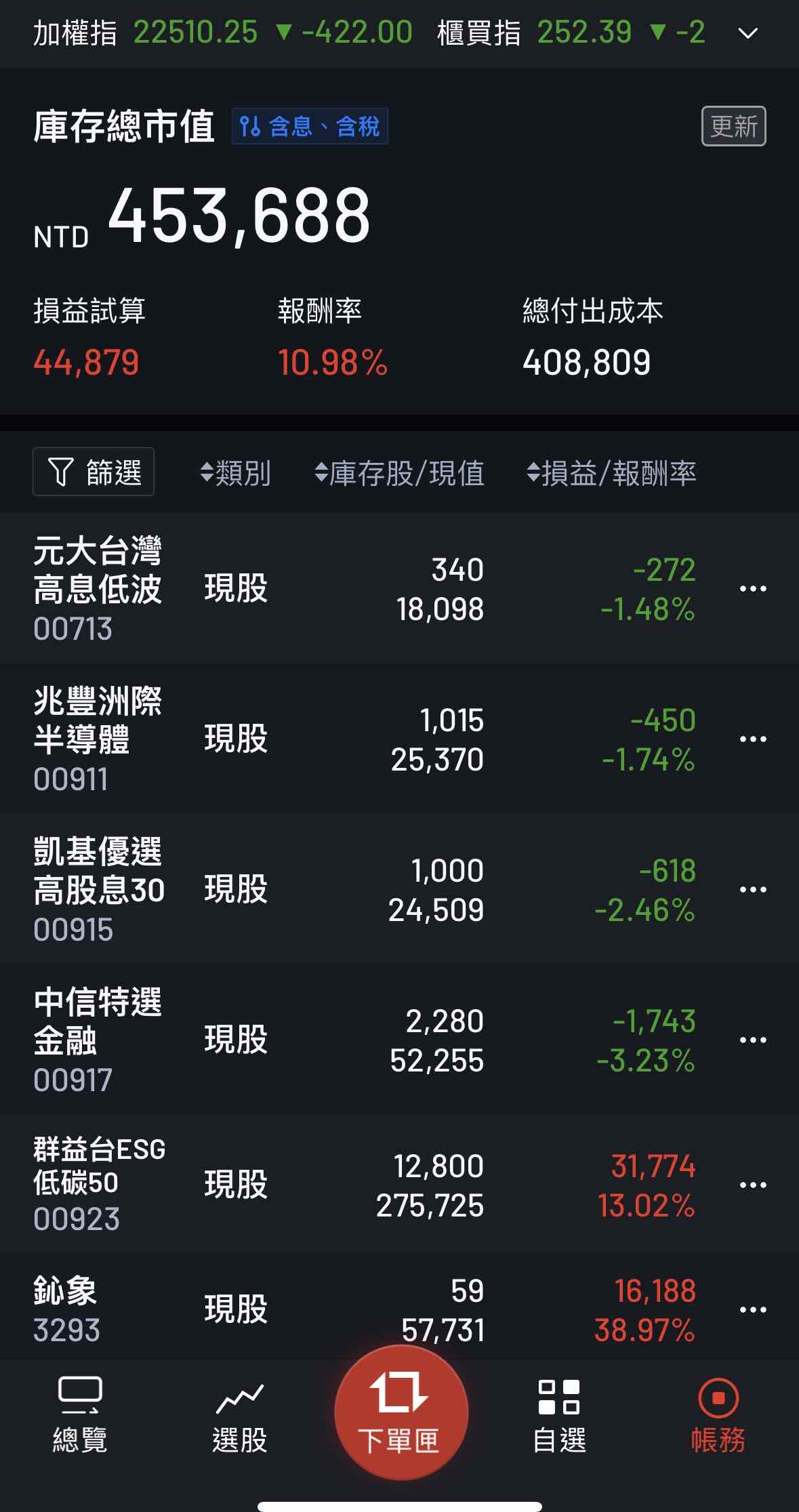Sort by 庫存股/現值 column
The image size is (799, 1512).
(400, 473)
